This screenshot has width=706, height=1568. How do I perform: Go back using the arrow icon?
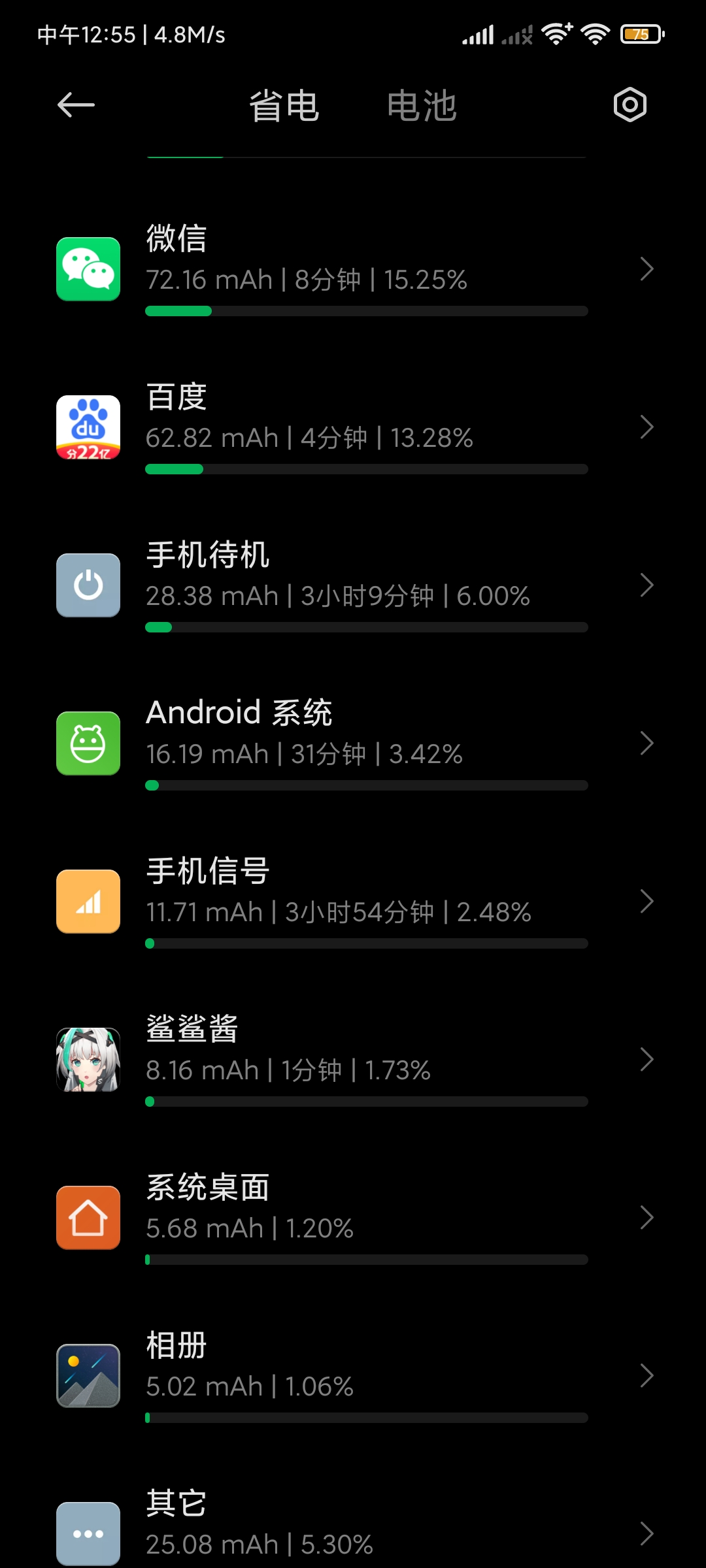tap(76, 105)
